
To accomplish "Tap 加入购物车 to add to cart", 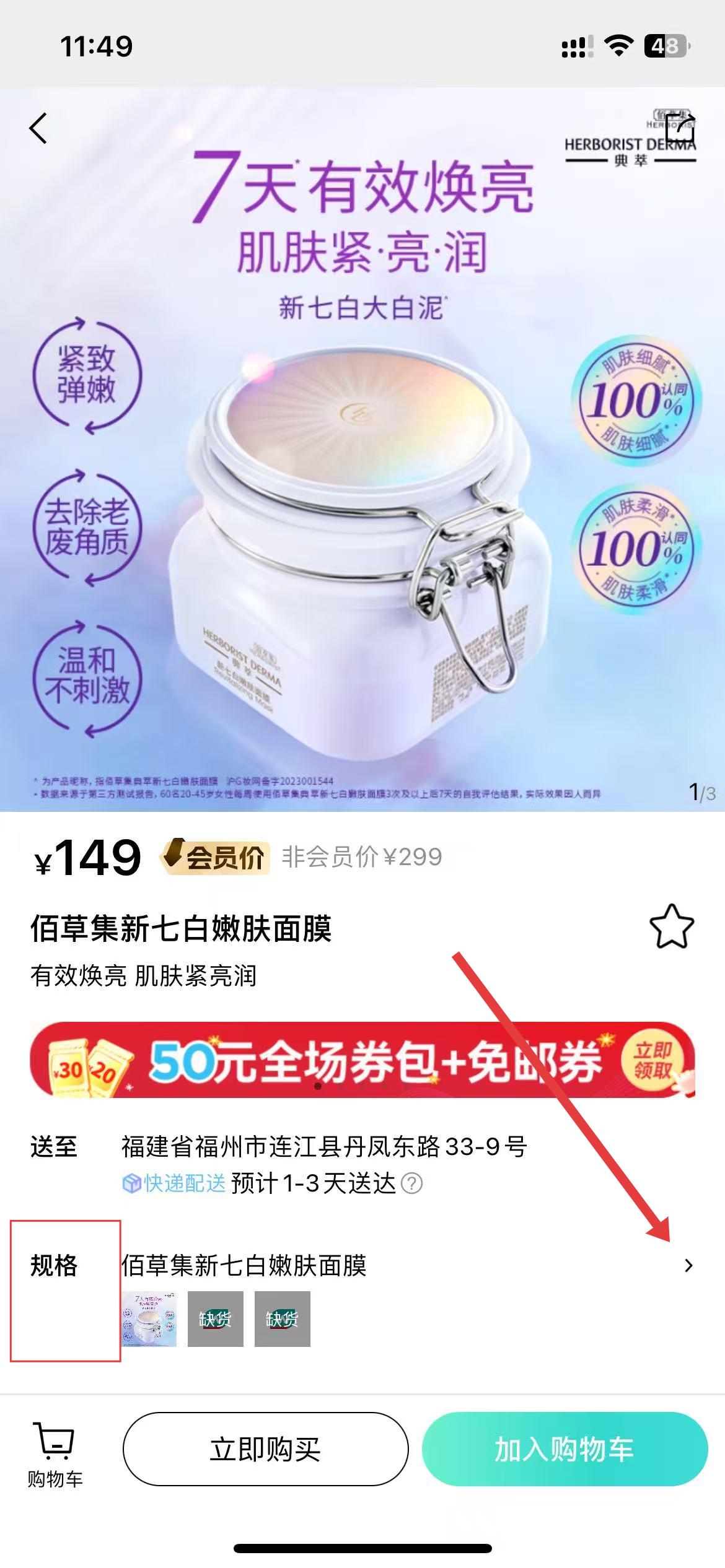I will point(565,1449).
